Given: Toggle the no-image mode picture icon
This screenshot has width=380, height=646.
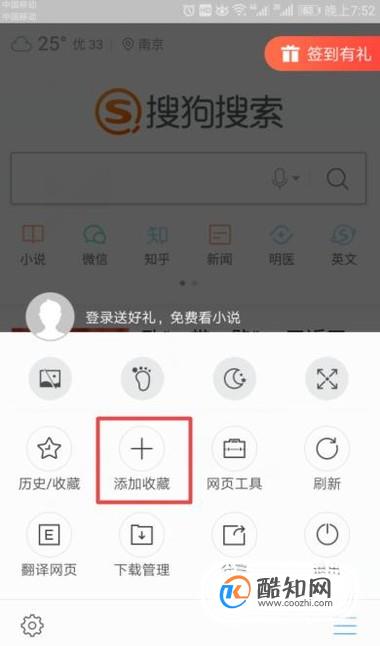Looking at the screenshot, I should (x=50, y=378).
